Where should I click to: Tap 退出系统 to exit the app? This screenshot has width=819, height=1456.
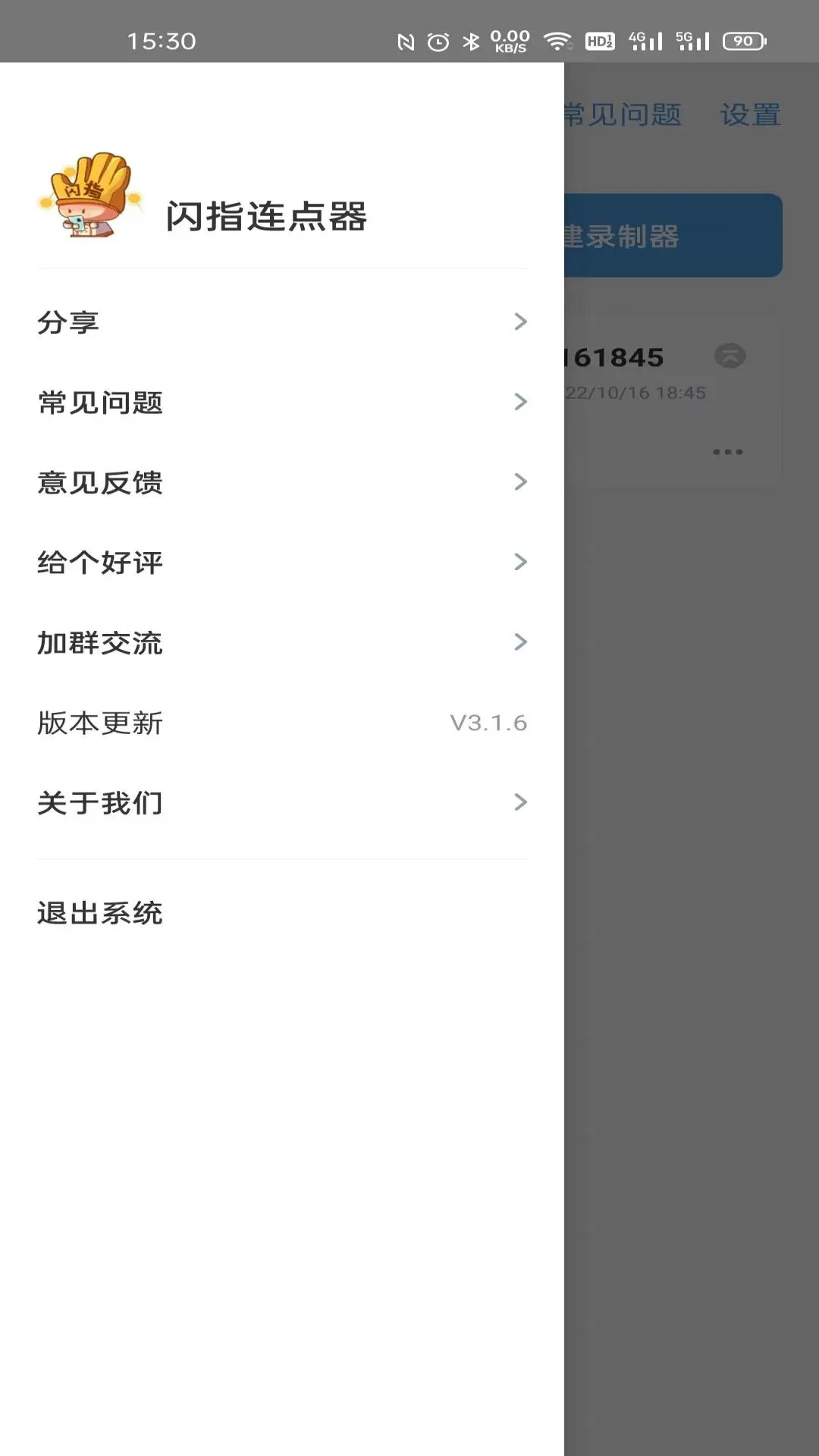pyautogui.click(x=100, y=913)
